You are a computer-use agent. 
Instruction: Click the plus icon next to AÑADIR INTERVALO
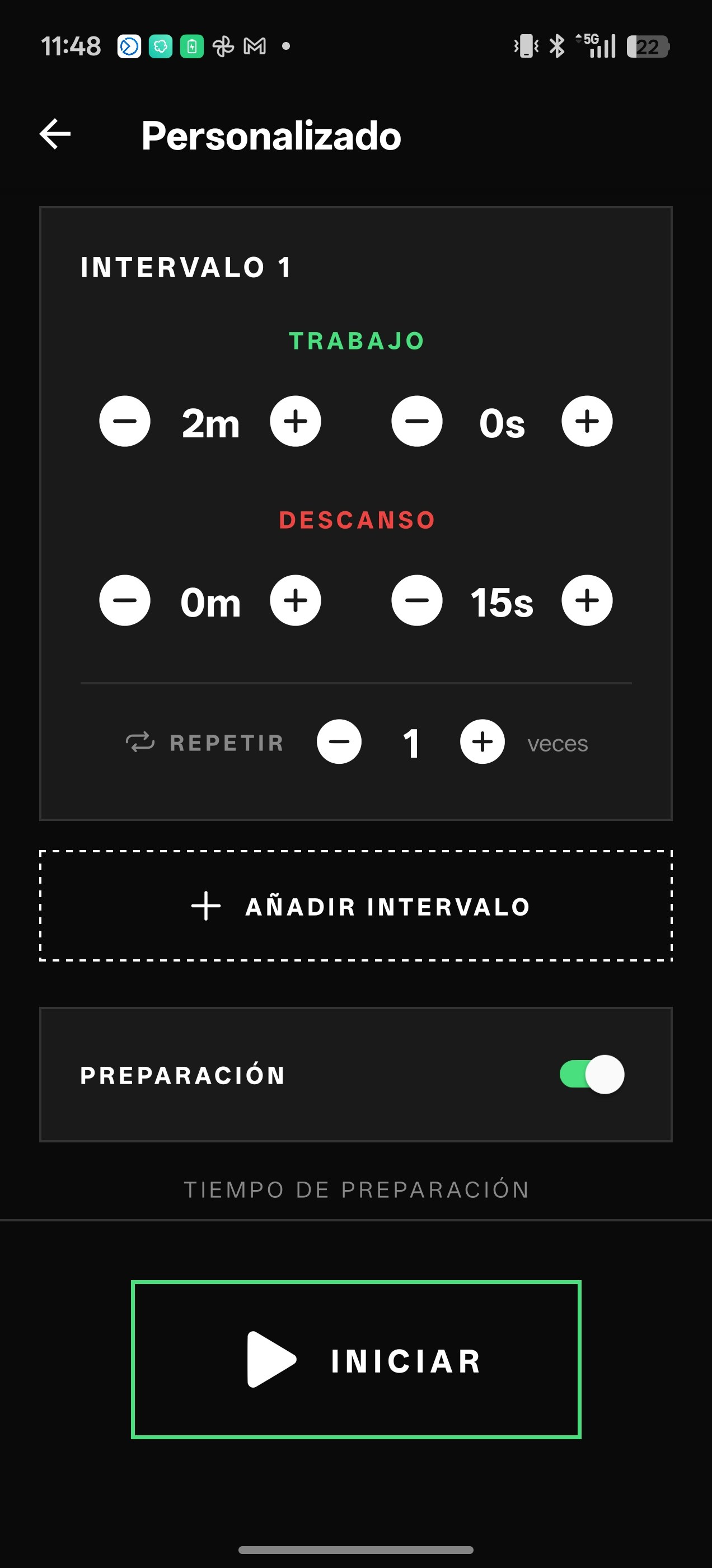(x=204, y=906)
